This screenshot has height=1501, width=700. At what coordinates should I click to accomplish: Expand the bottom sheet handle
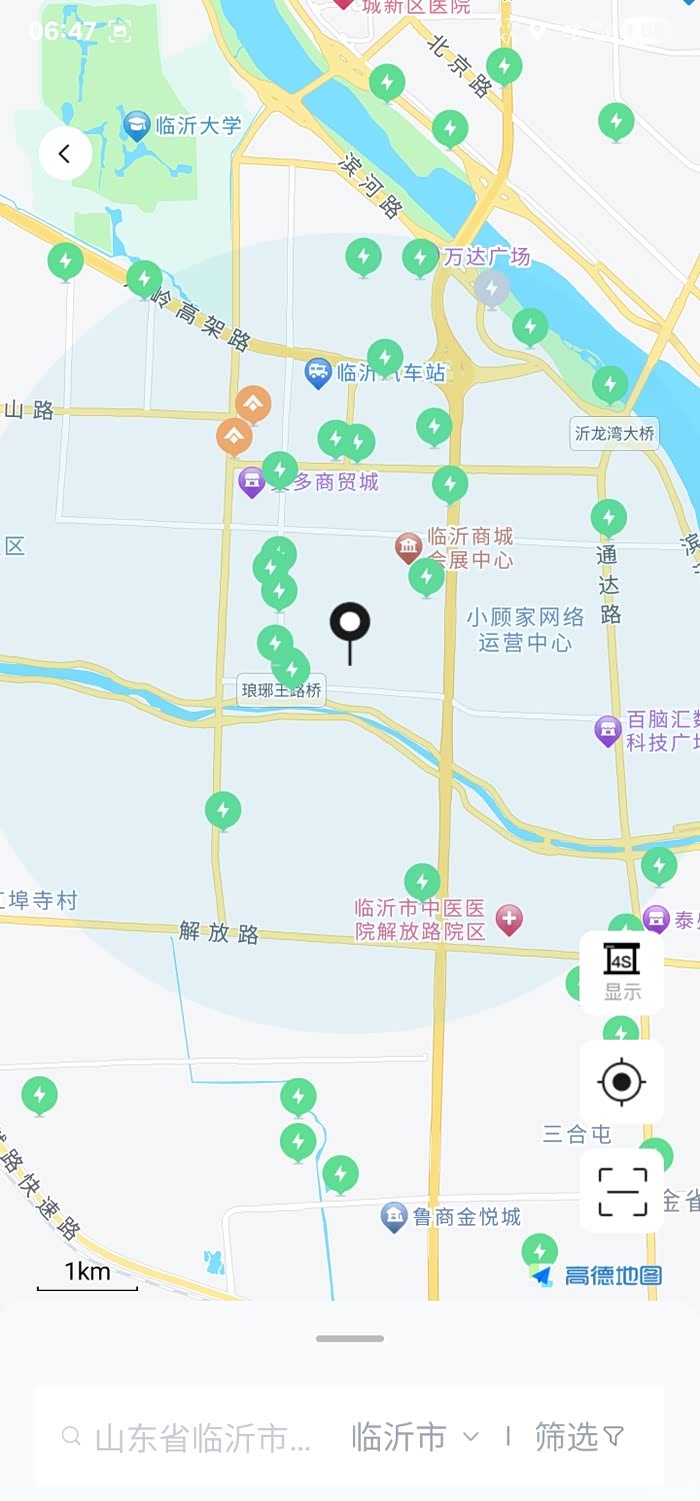(x=349, y=1338)
